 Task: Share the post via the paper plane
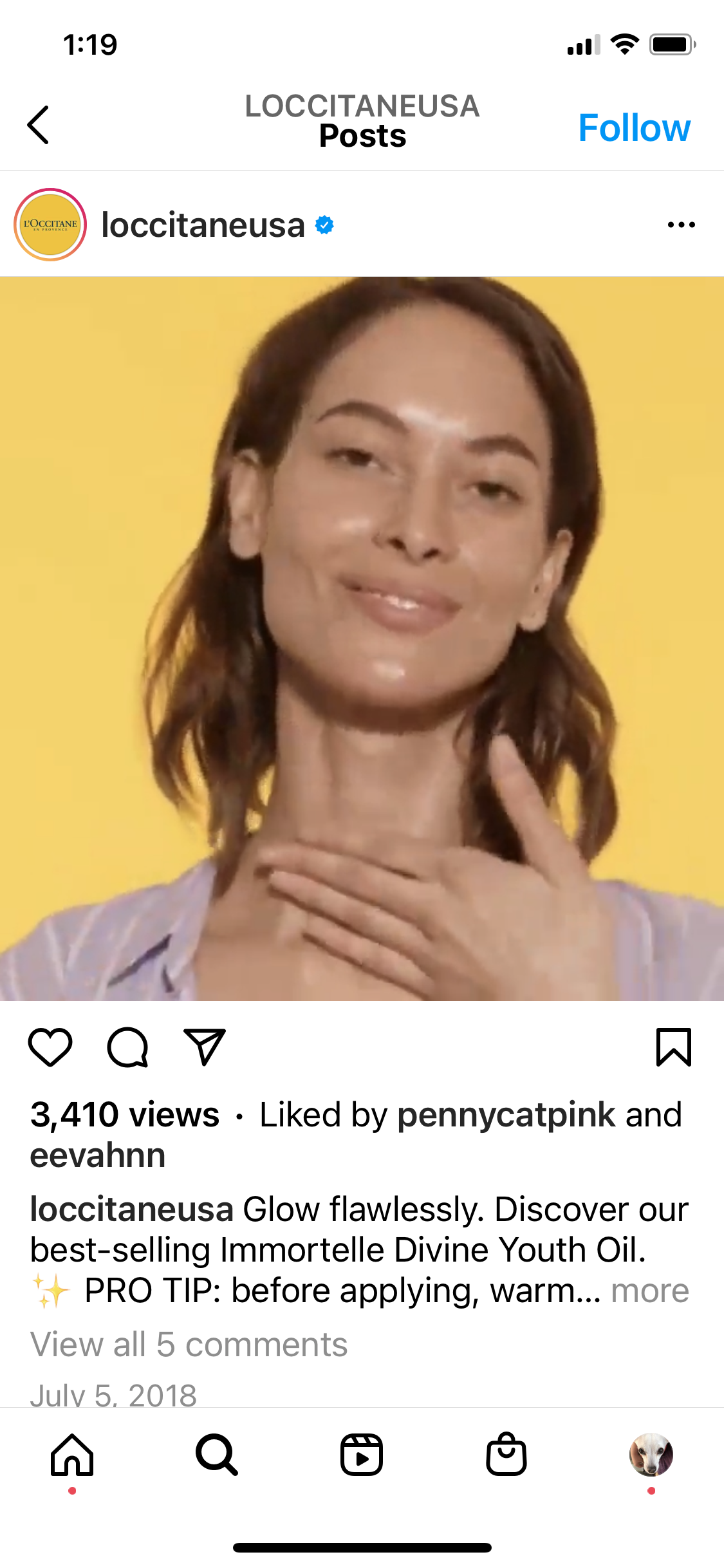[205, 1047]
